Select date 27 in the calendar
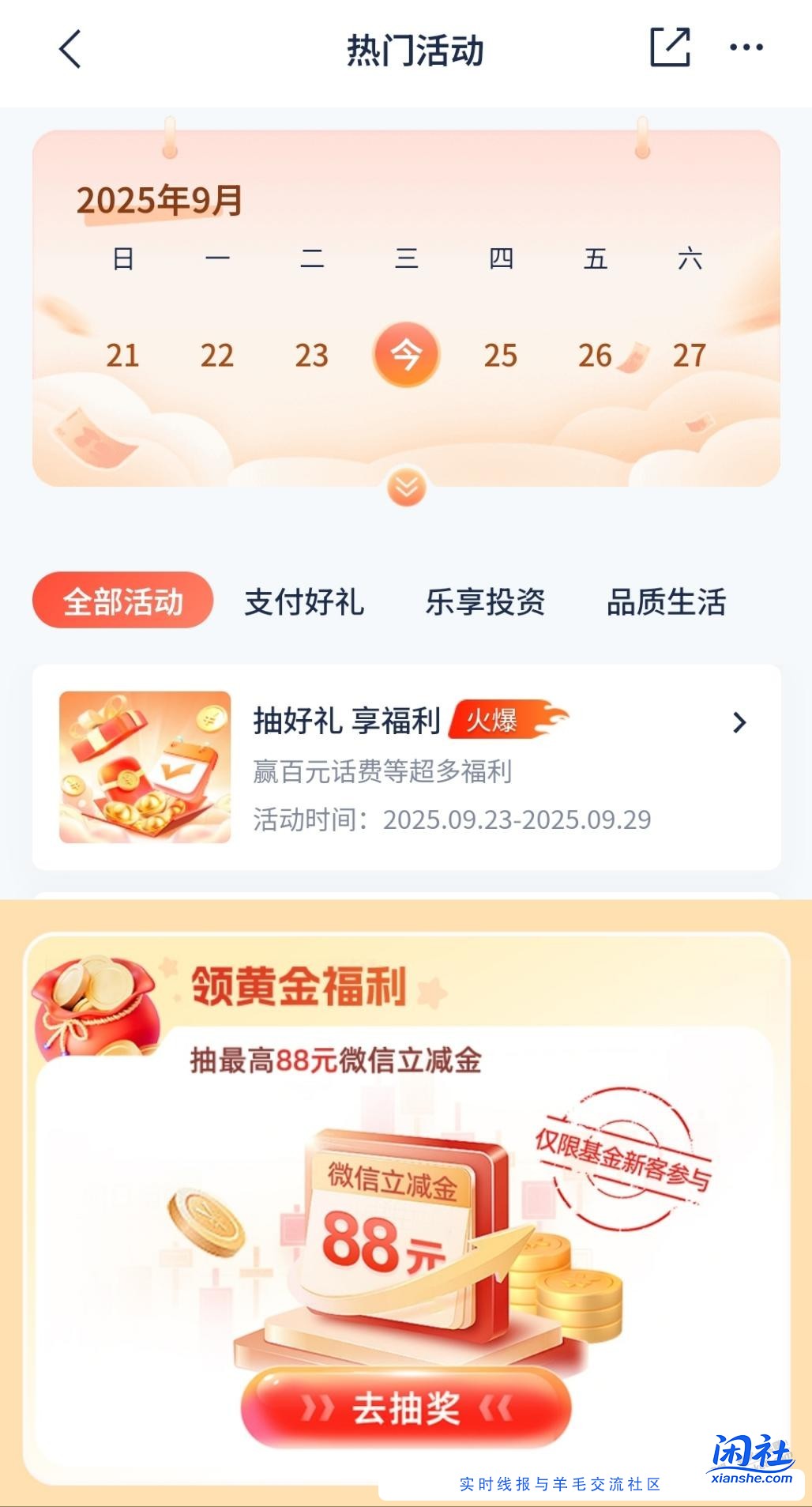The height and width of the screenshot is (1507, 812). 690,355
